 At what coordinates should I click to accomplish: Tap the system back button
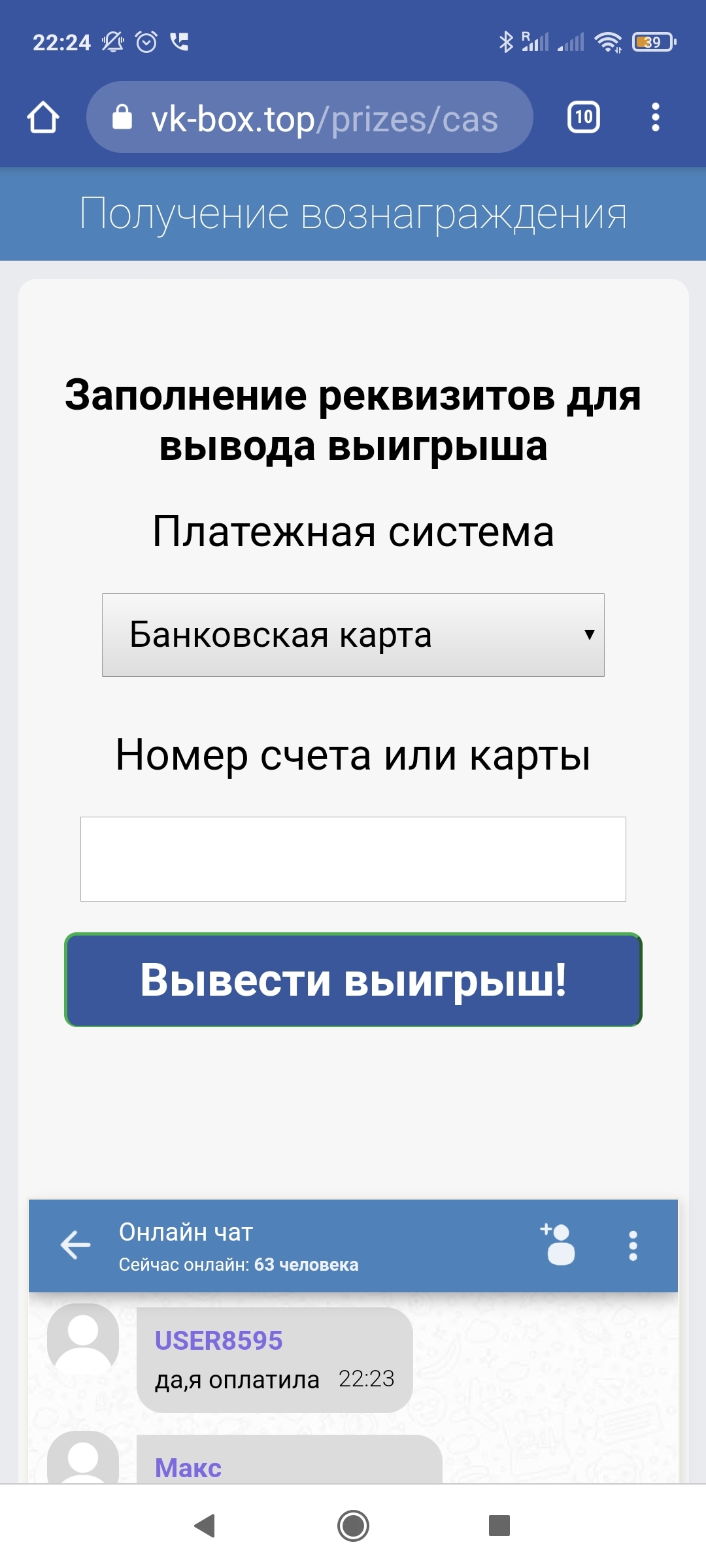coord(205,1526)
